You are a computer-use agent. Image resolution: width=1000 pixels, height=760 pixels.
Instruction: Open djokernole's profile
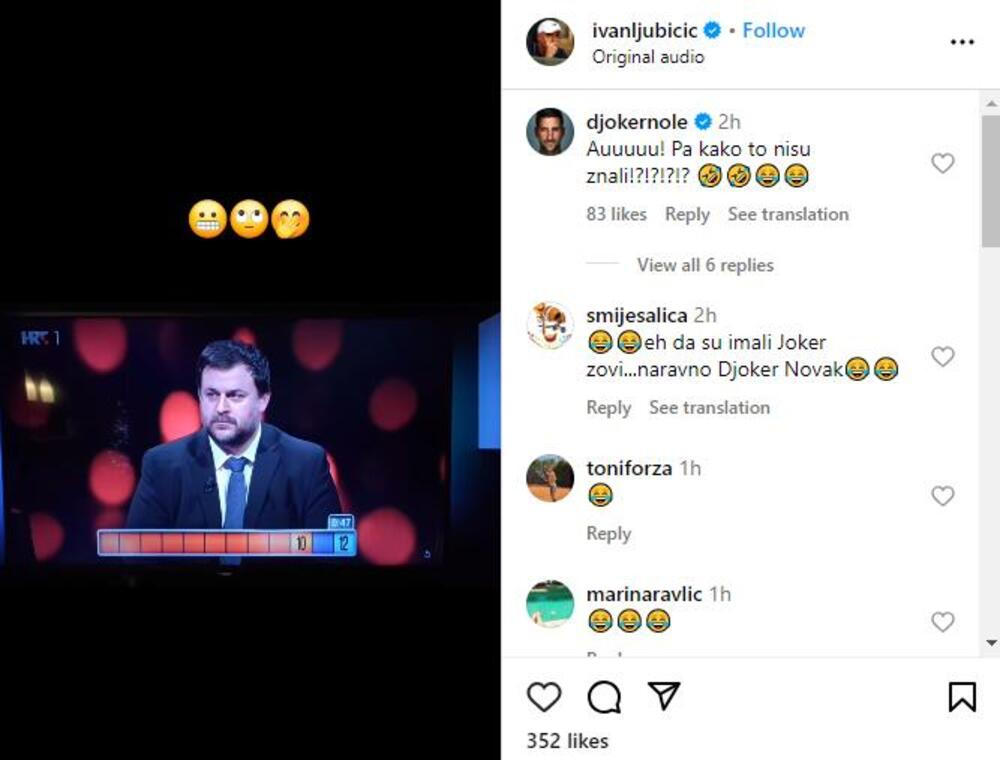636,122
